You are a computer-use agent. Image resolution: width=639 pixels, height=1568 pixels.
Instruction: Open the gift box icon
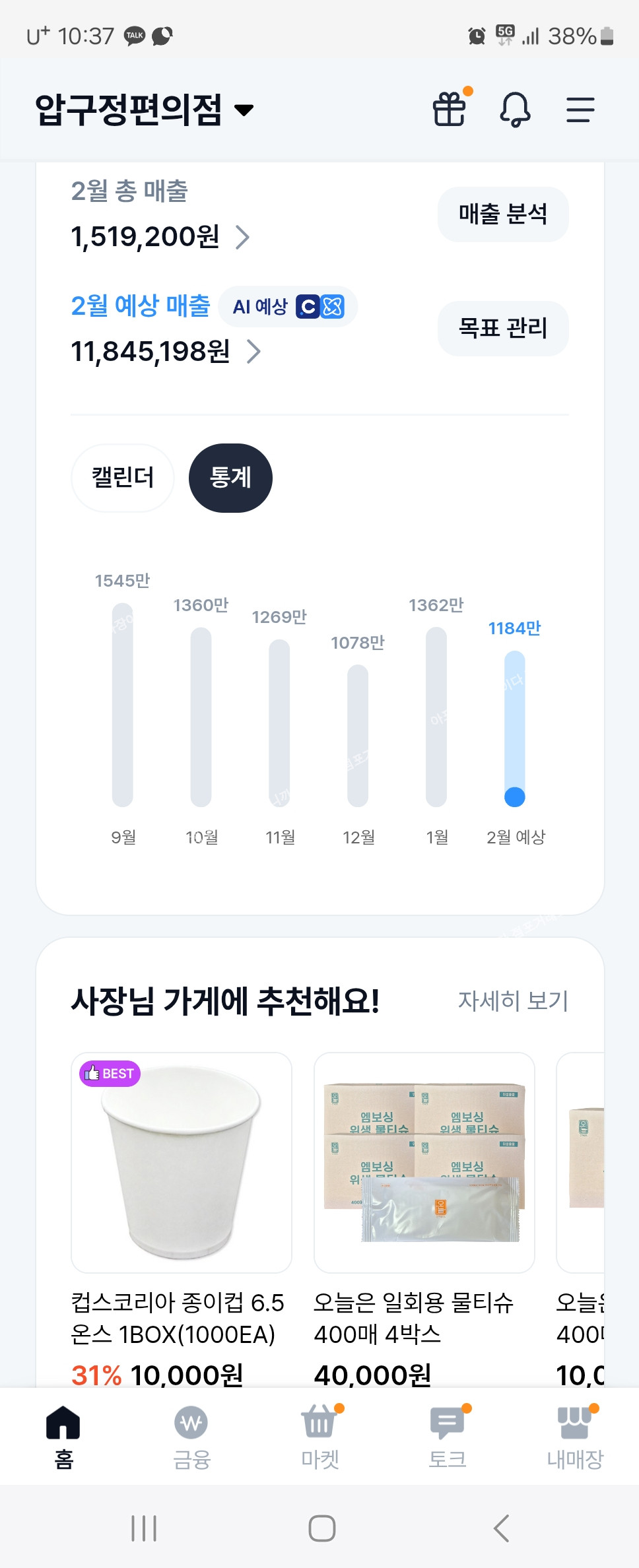coord(450,109)
